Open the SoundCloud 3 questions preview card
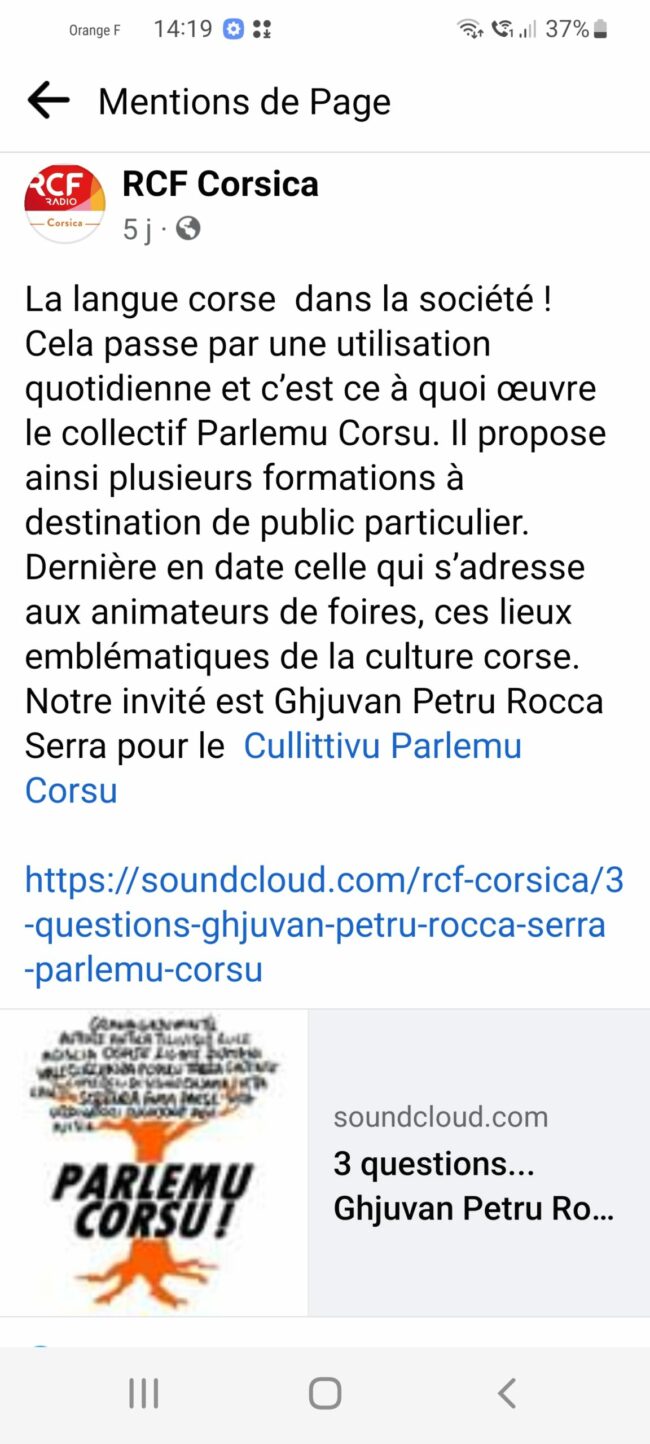Screen dimensions: 650x1444 click(x=324, y=1162)
